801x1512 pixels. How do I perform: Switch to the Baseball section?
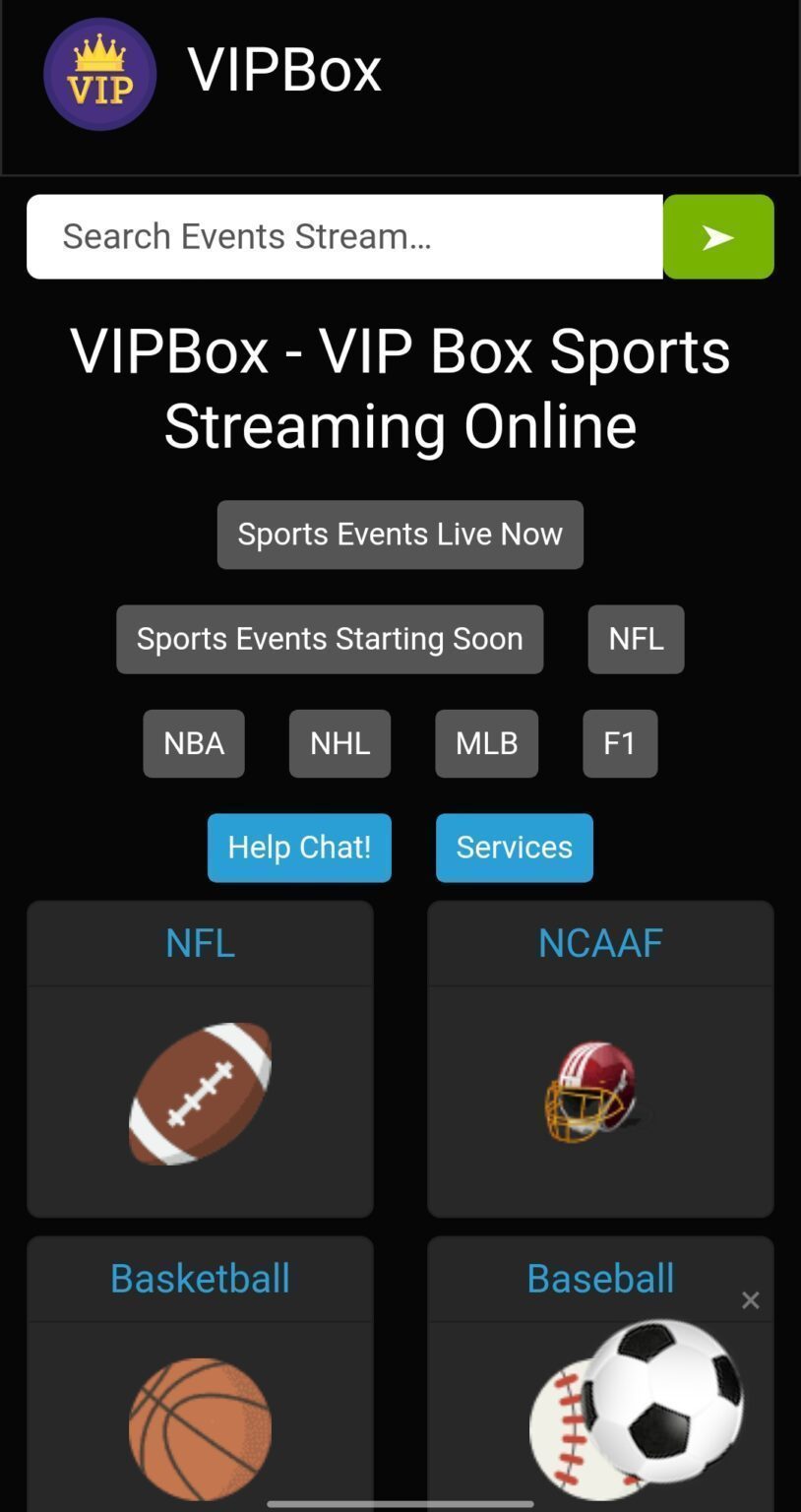click(x=600, y=1277)
